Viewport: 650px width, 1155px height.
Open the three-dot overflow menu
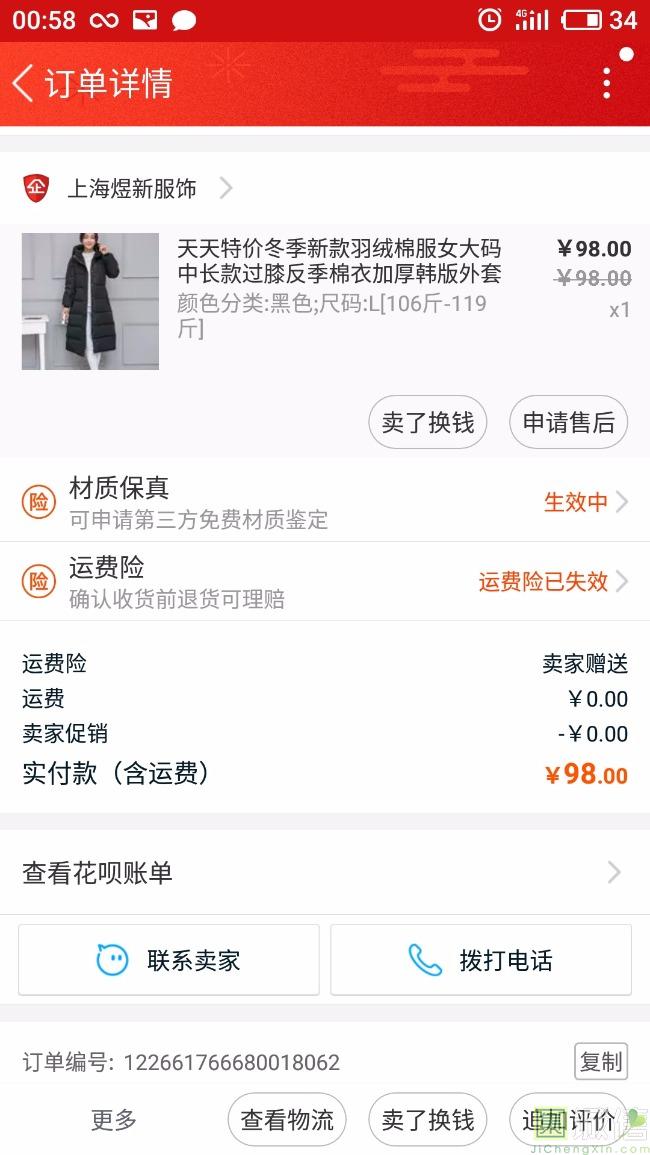[606, 83]
